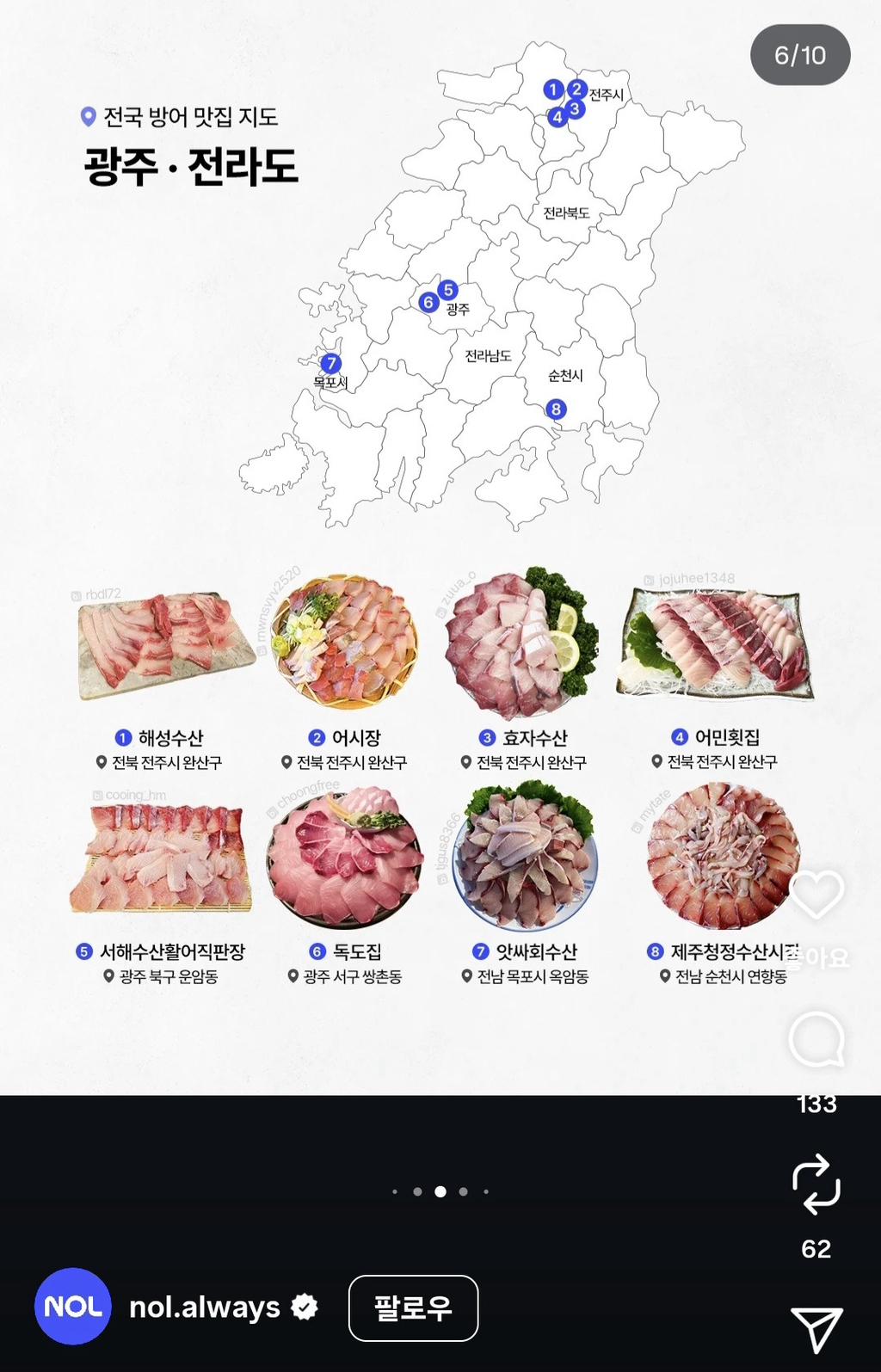This screenshot has height=1372, width=881.
Task: Open the nol.always profile picture
Action: (x=73, y=1306)
